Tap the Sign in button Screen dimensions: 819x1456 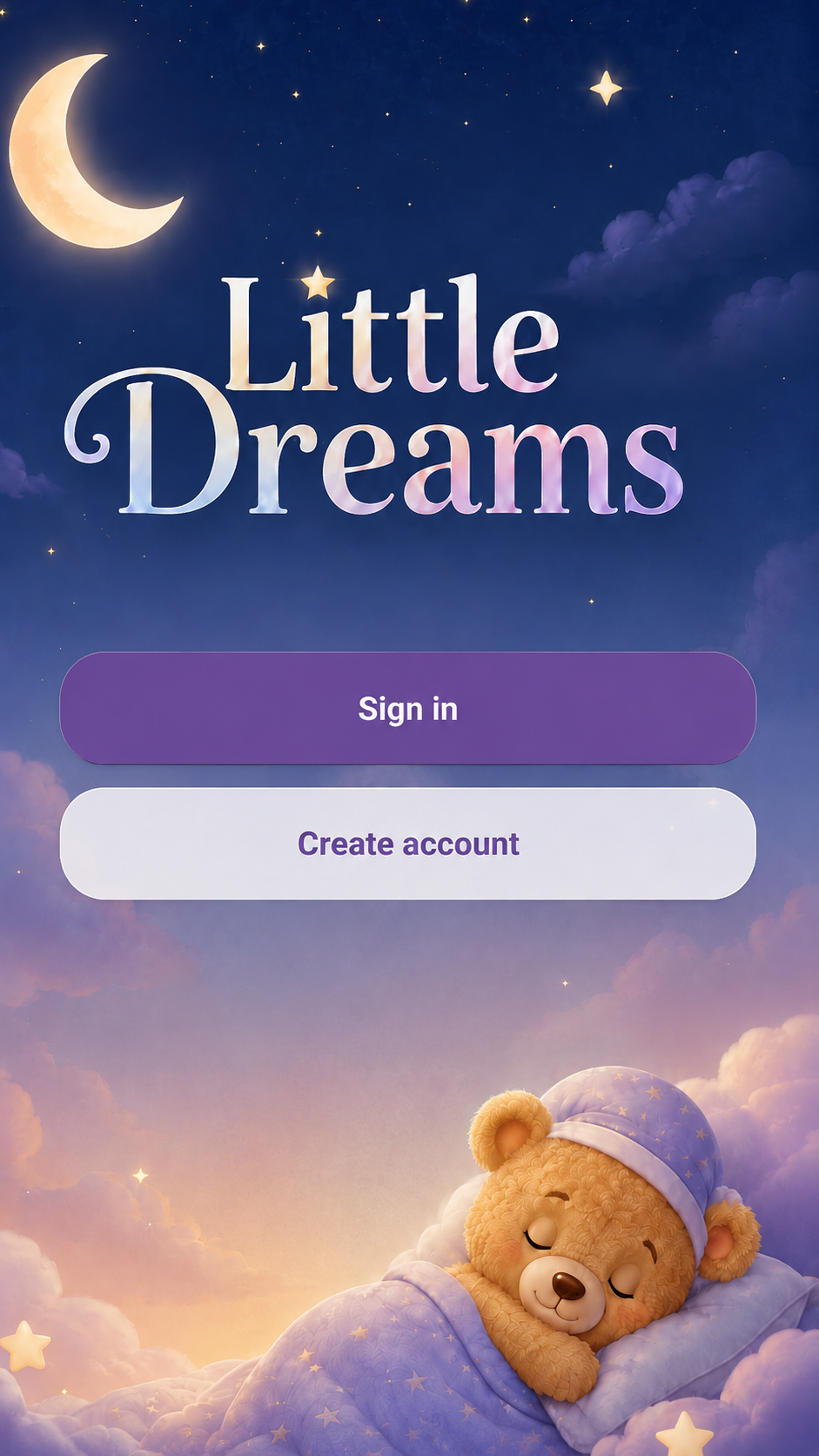click(x=408, y=708)
